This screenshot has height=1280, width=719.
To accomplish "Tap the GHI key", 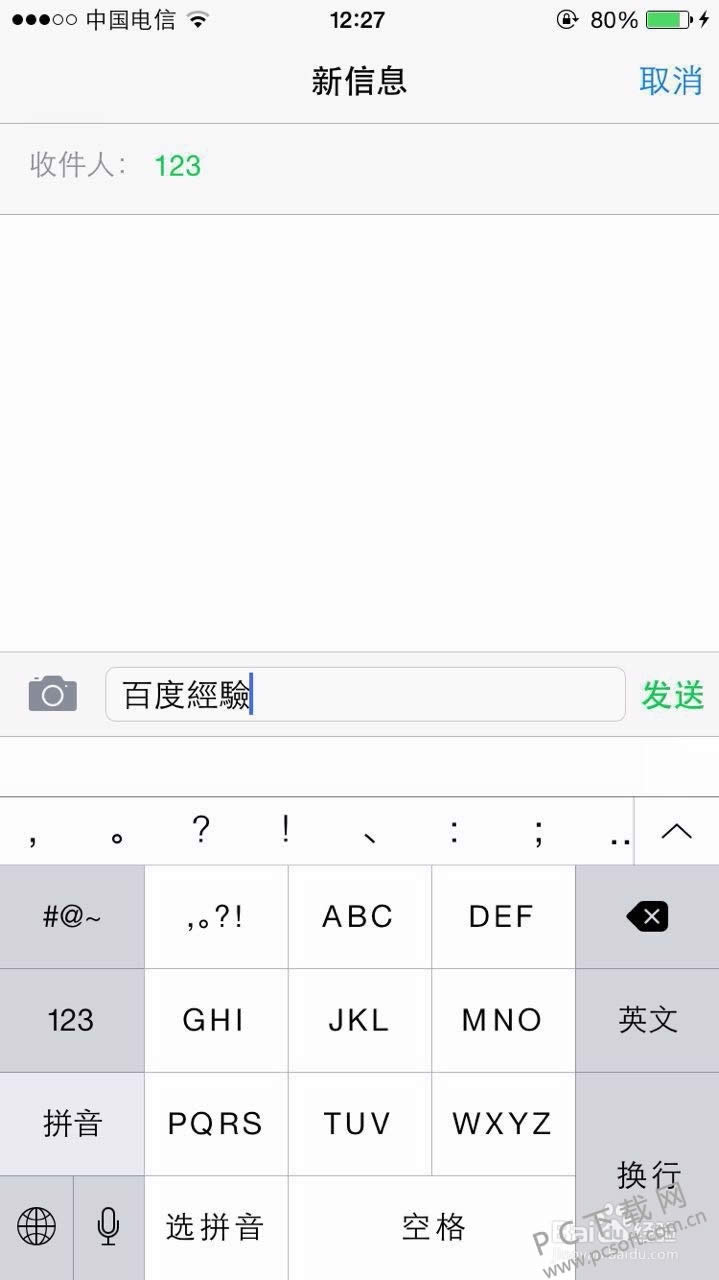I will pos(216,1020).
